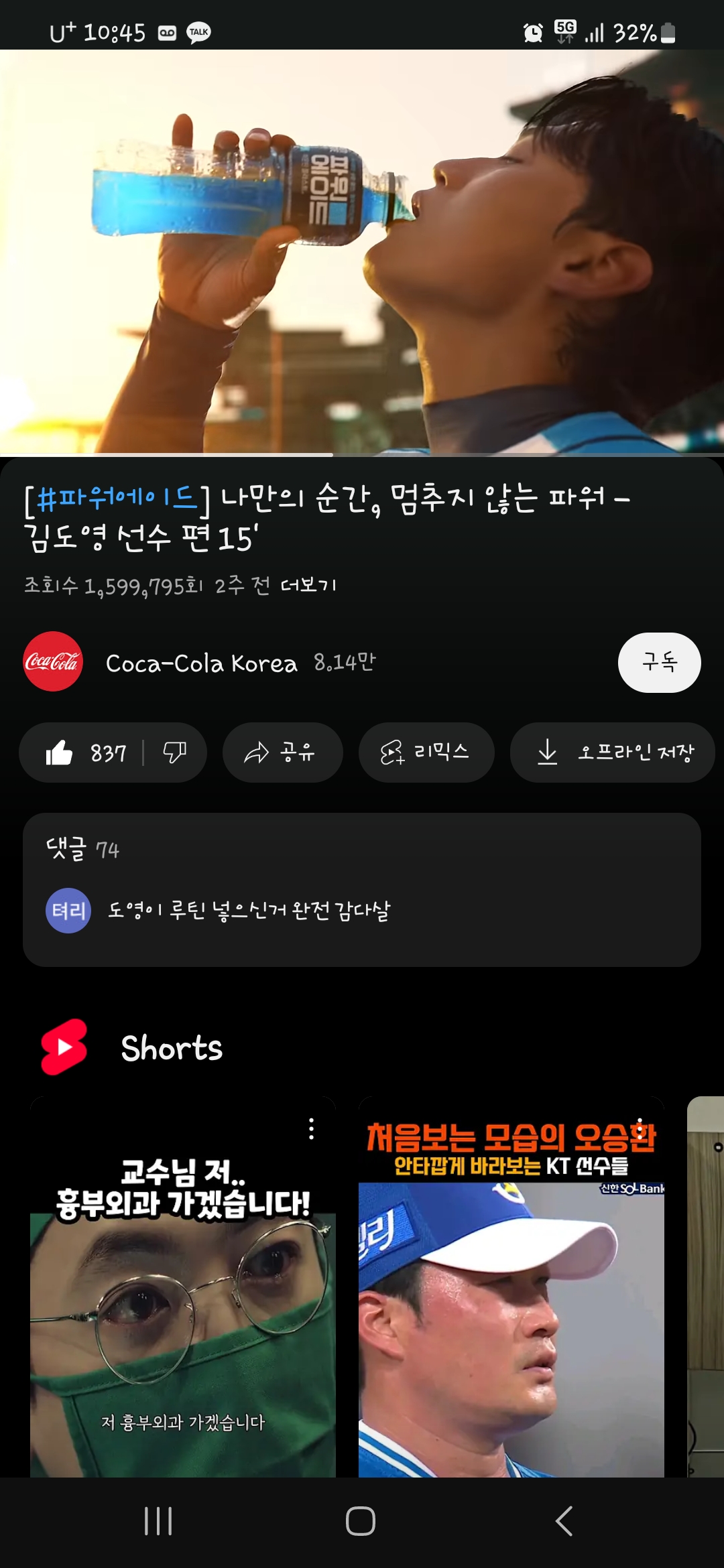724x1568 pixels.
Task: Go back with the system back button
Action: [564, 1521]
